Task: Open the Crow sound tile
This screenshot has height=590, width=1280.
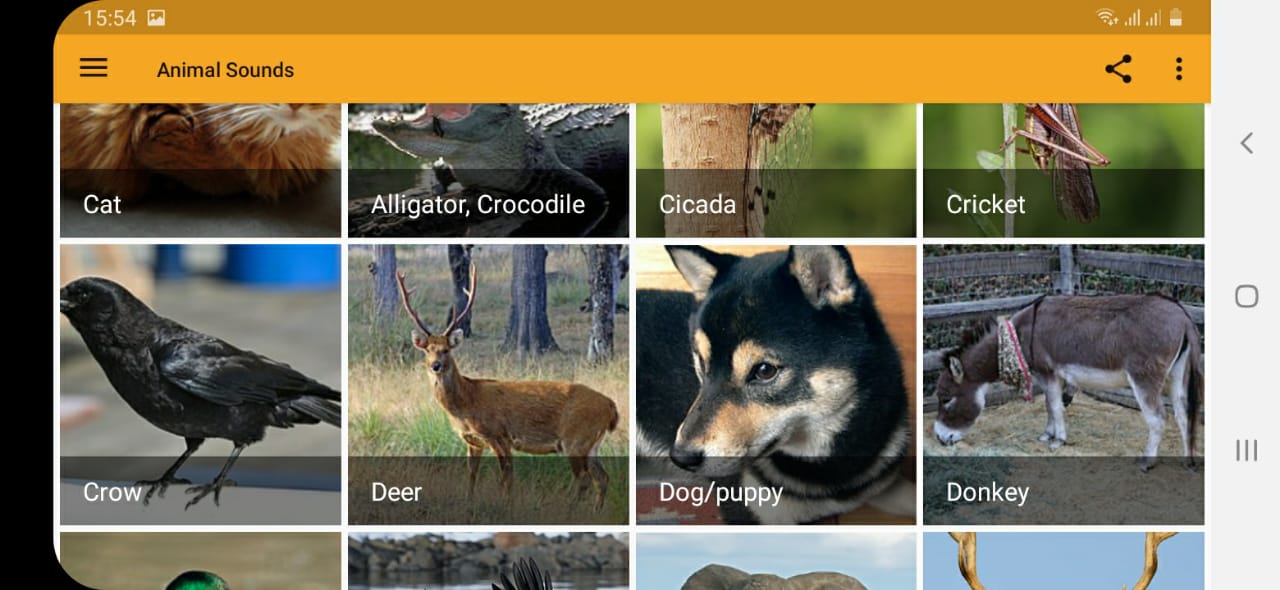Action: click(200, 385)
